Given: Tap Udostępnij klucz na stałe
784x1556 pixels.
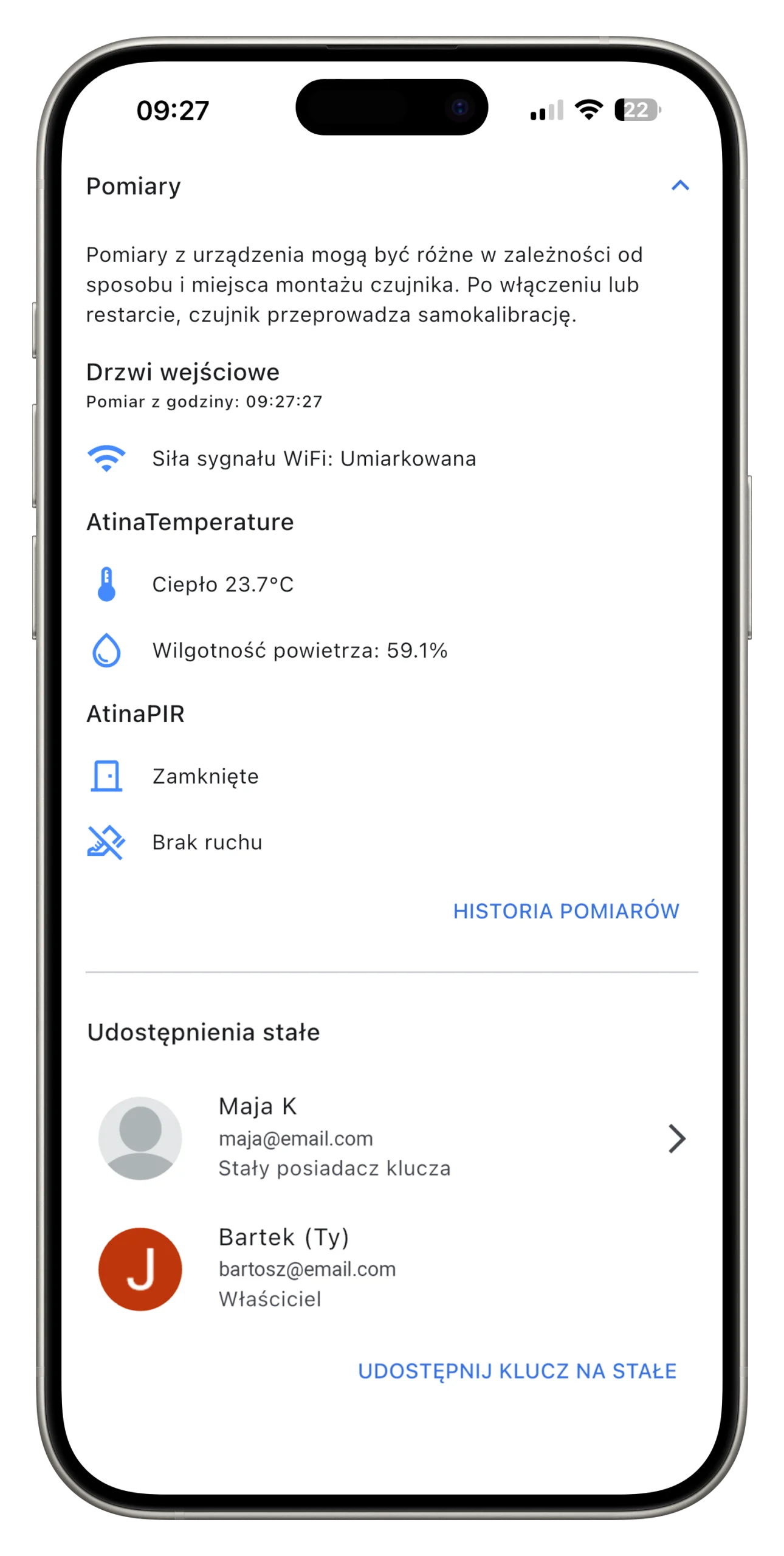Looking at the screenshot, I should [x=517, y=1371].
